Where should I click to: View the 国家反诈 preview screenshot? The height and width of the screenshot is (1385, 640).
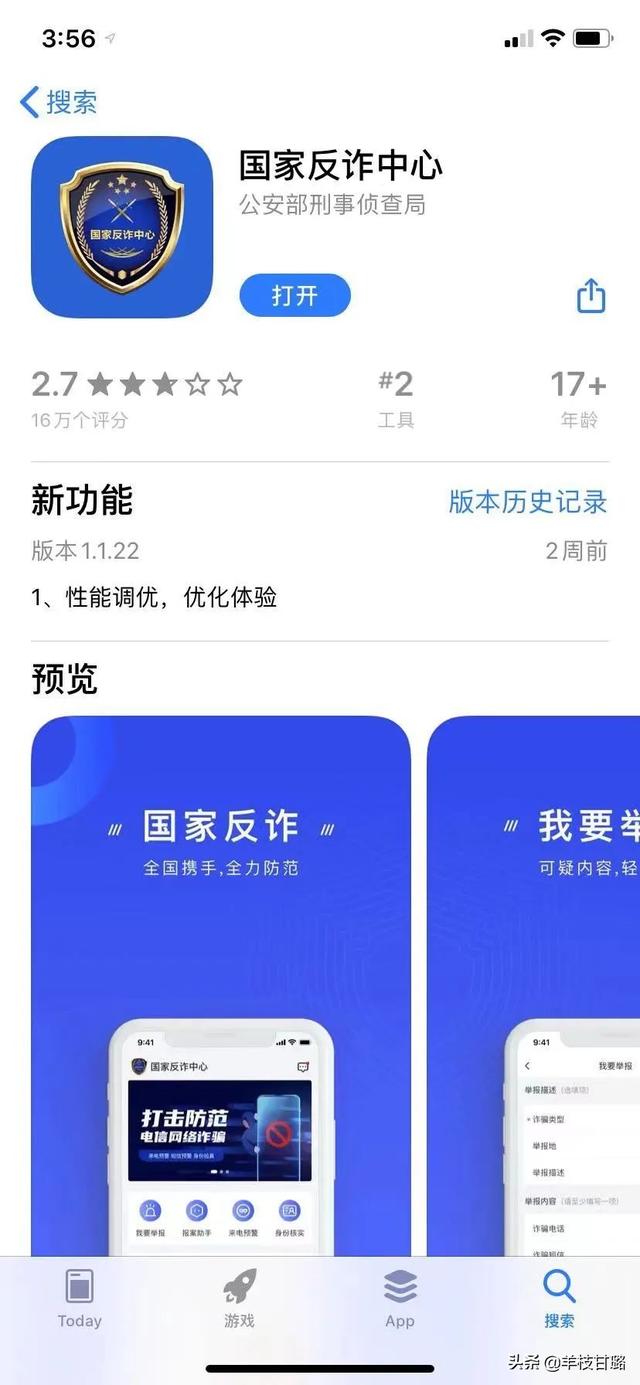[221, 985]
